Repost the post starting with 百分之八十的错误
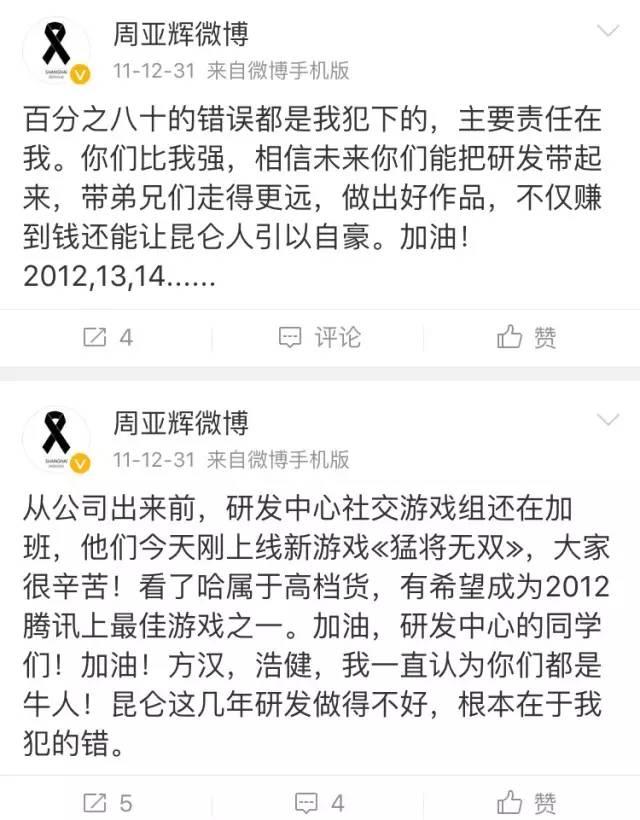This screenshot has width=640, height=820. (x=107, y=337)
